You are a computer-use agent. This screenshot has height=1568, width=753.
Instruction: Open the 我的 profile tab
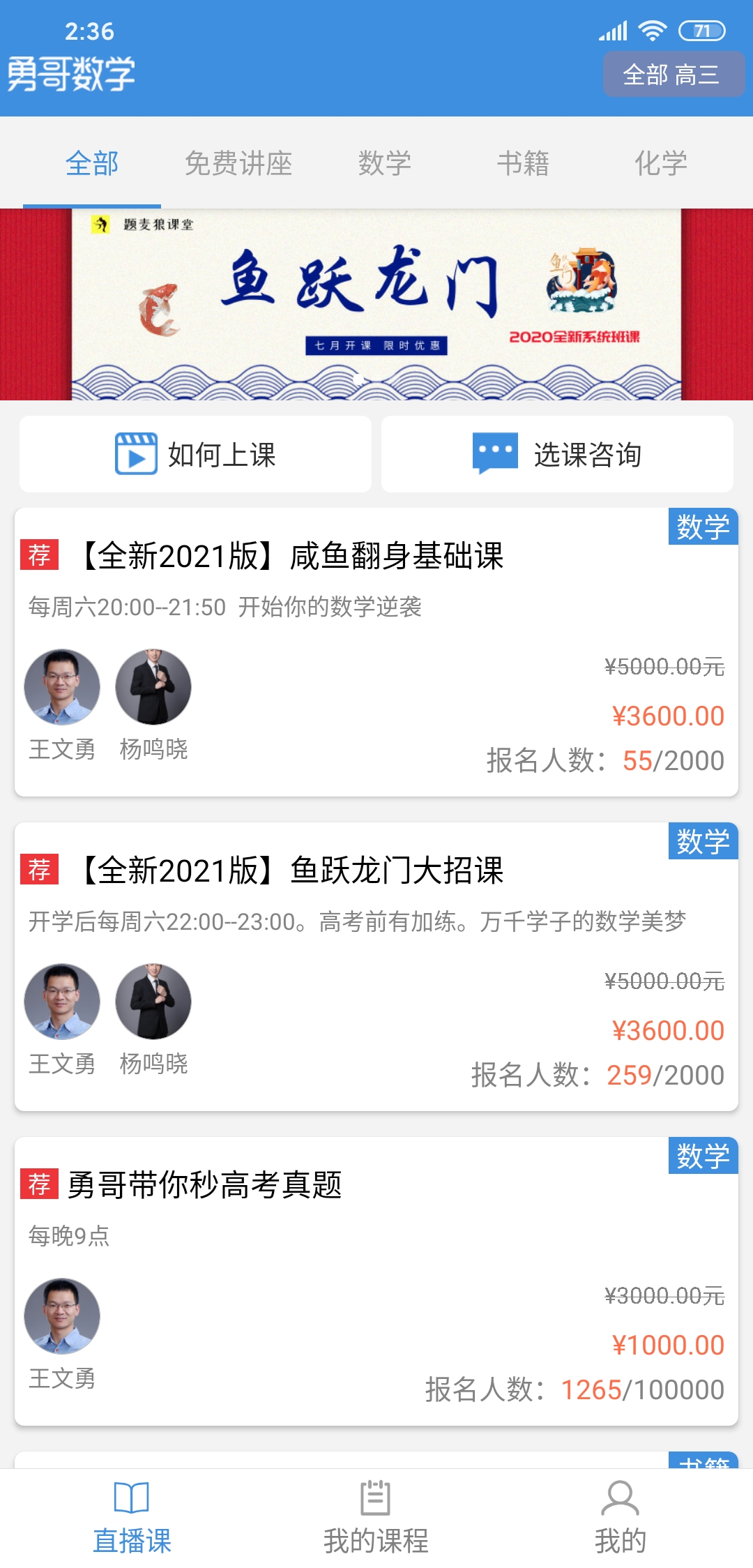620,1518
